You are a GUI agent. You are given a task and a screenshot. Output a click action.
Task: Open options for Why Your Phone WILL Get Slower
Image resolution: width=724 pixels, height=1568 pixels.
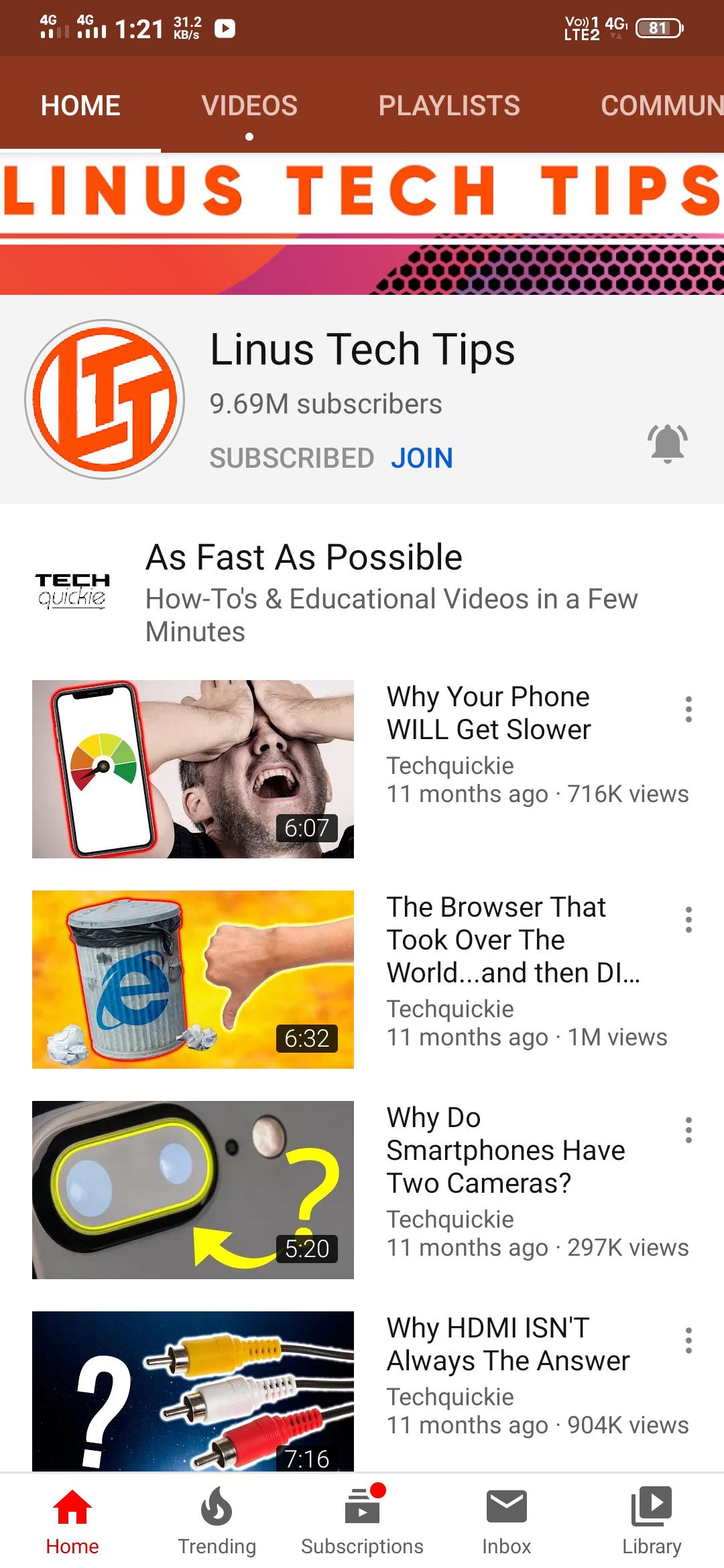(688, 709)
